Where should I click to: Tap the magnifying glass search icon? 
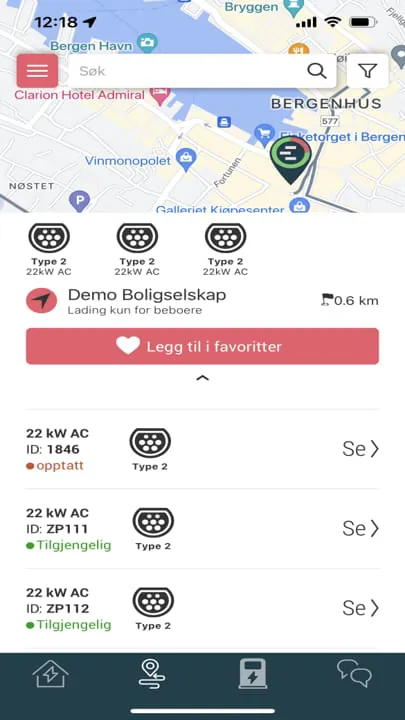pyautogui.click(x=316, y=71)
